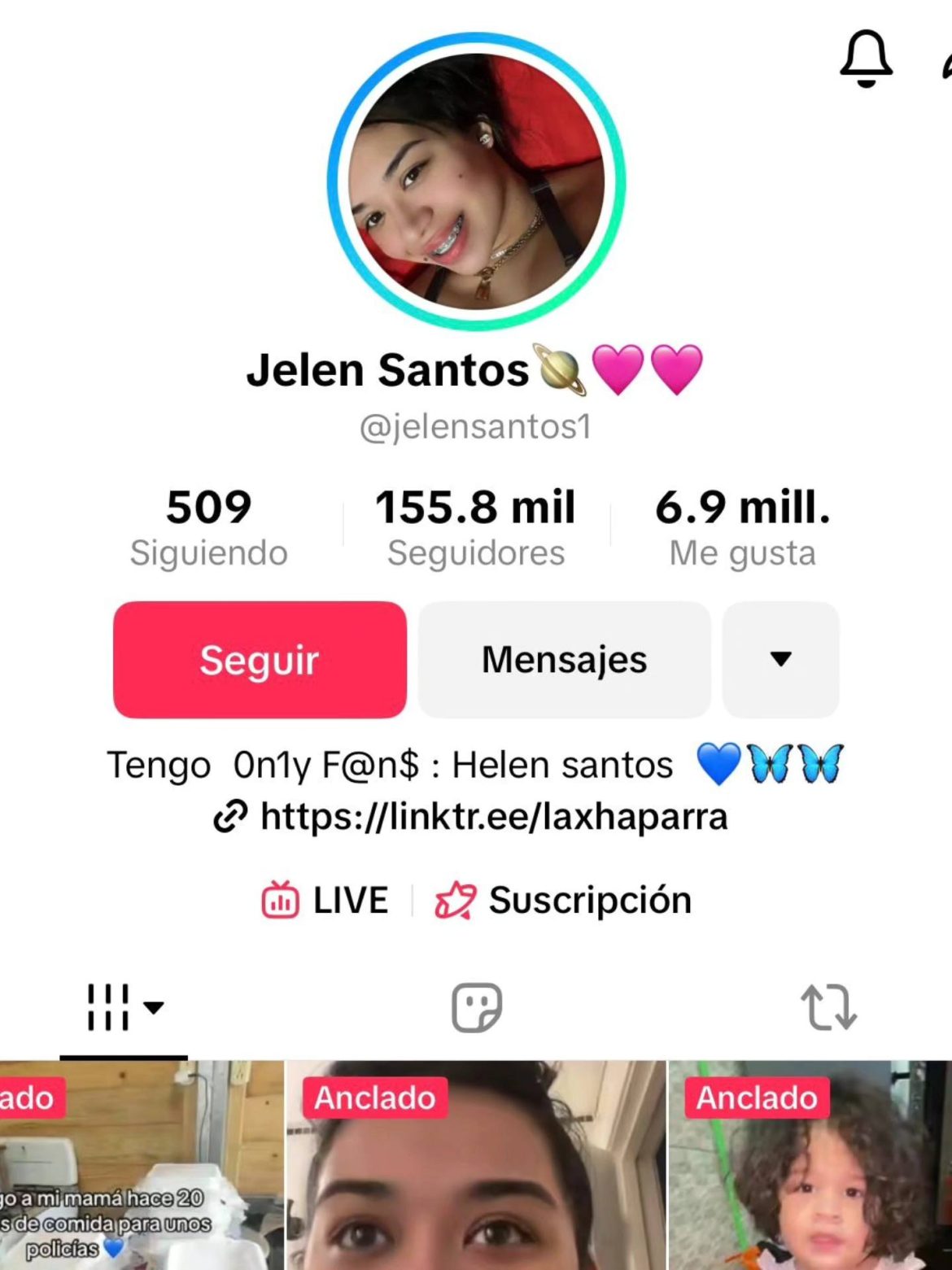
Task: Switch to the sticker face tab
Action: click(477, 1007)
